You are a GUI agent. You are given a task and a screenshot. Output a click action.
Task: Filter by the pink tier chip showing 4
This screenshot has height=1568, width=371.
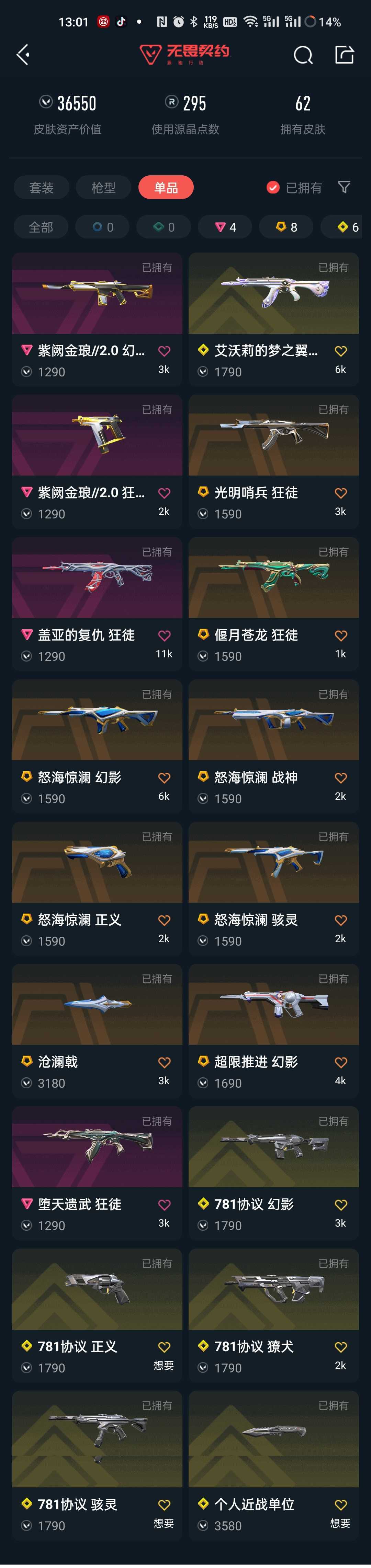pyautogui.click(x=225, y=227)
